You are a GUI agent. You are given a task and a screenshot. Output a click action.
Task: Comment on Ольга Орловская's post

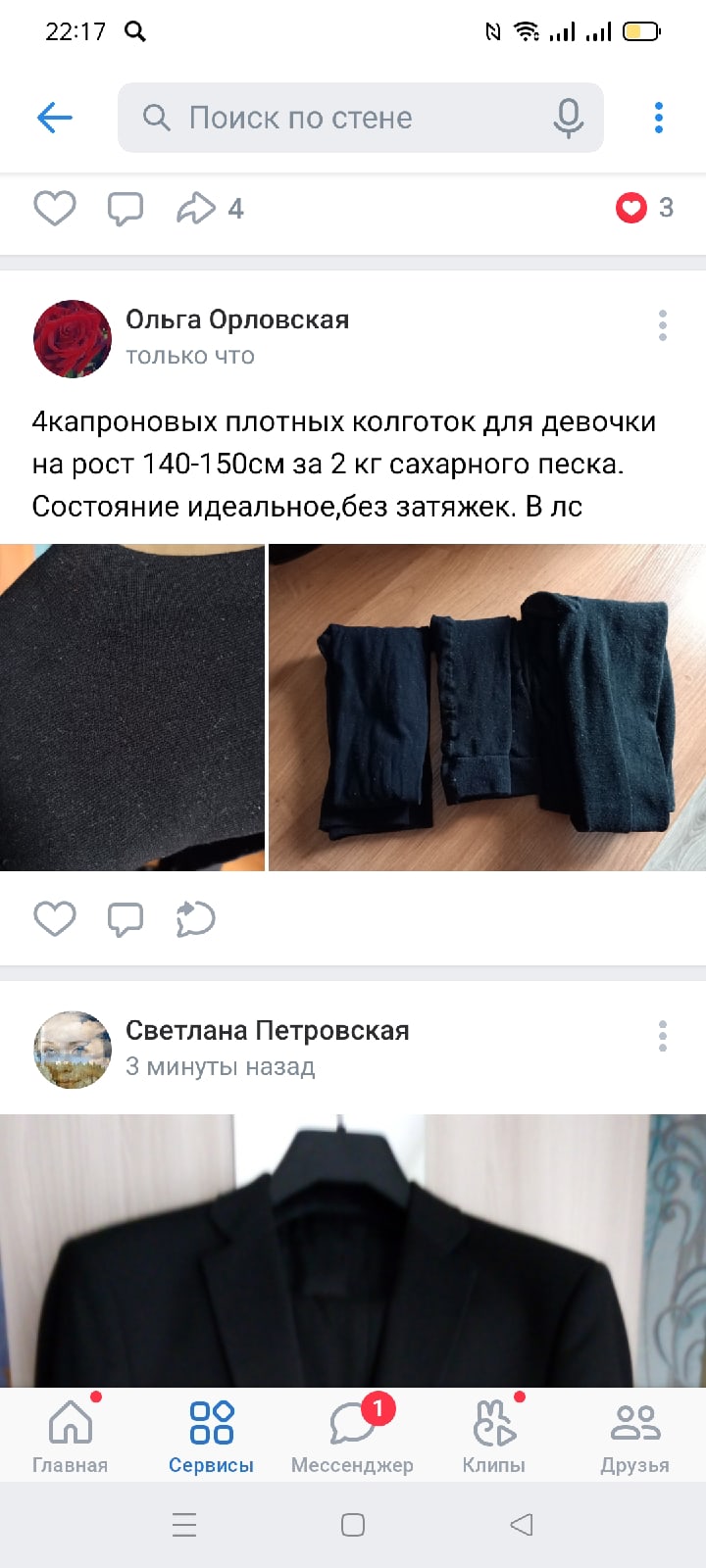coord(125,918)
